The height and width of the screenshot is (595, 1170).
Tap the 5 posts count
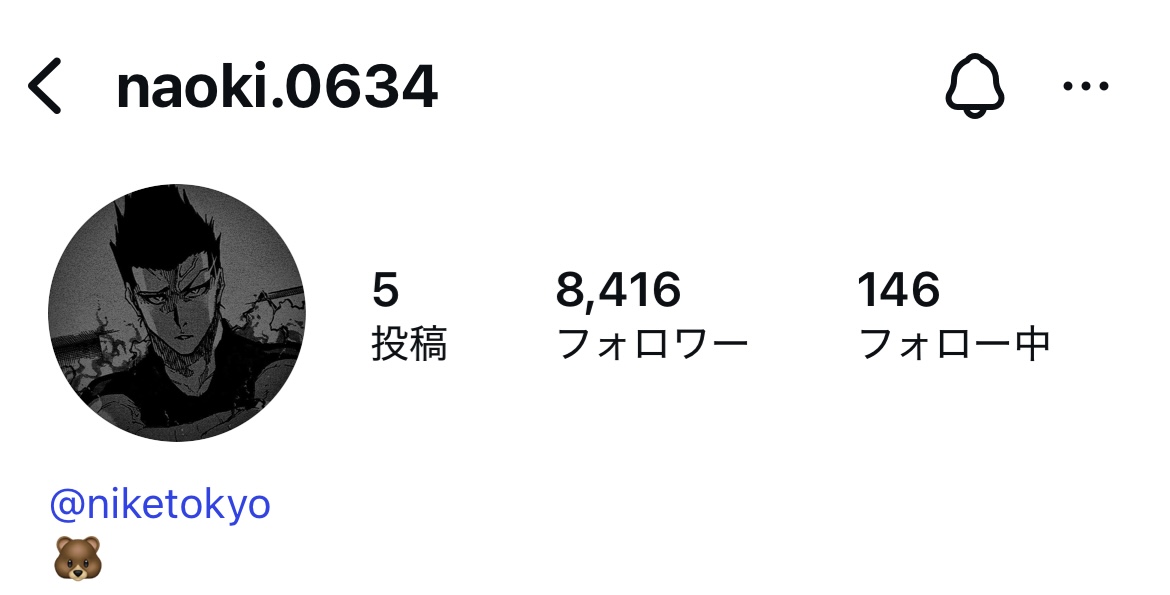coord(408,315)
